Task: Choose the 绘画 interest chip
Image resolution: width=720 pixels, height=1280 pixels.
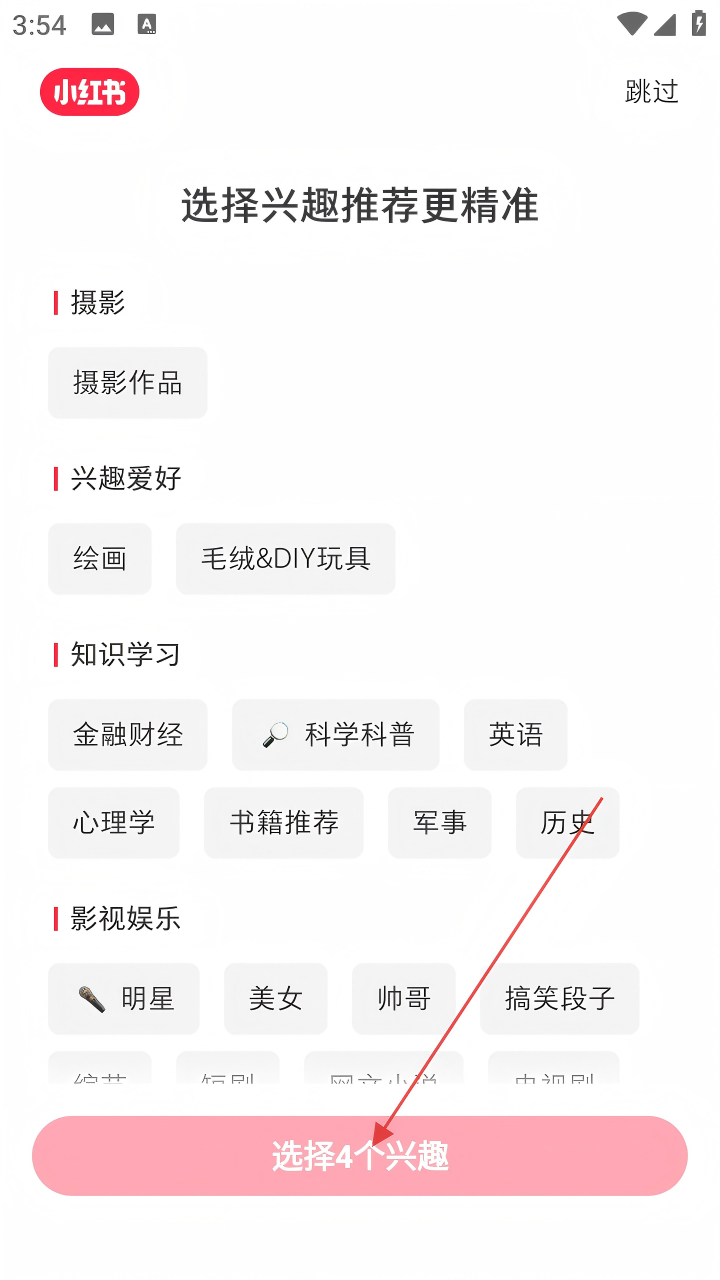Action: [x=100, y=558]
